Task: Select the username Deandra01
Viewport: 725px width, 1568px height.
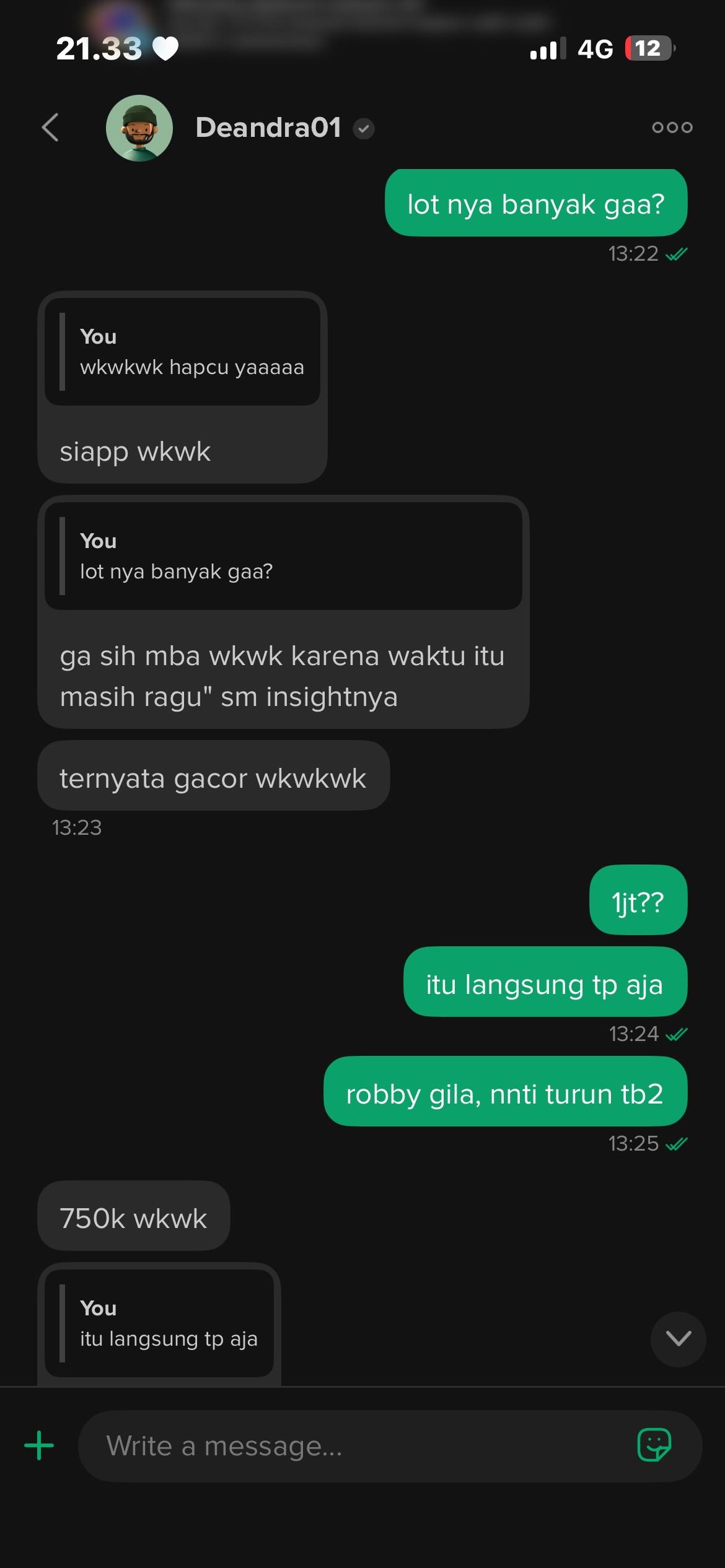Action: (268, 128)
